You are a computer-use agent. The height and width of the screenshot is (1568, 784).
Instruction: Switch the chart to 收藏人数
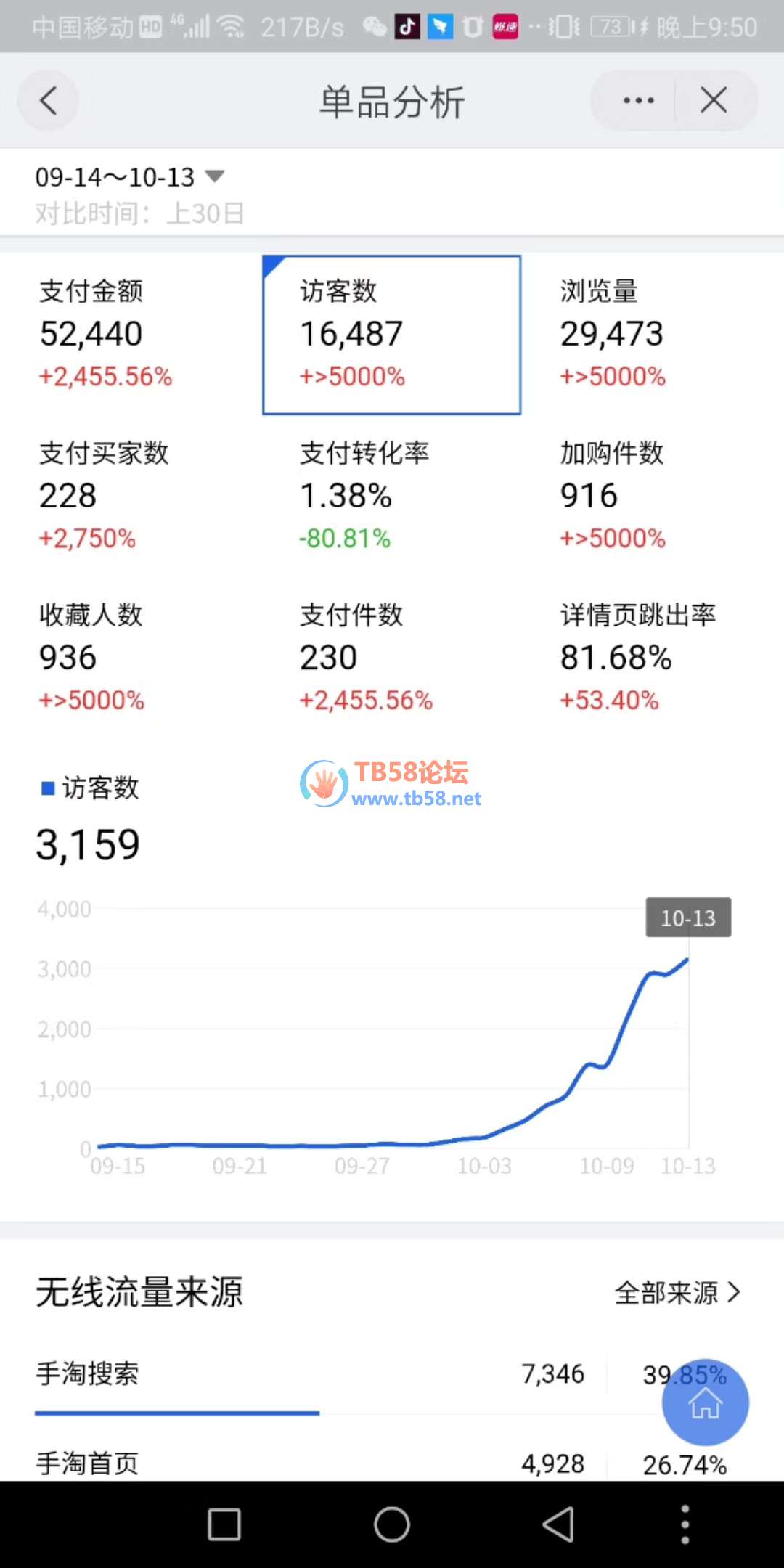131,658
